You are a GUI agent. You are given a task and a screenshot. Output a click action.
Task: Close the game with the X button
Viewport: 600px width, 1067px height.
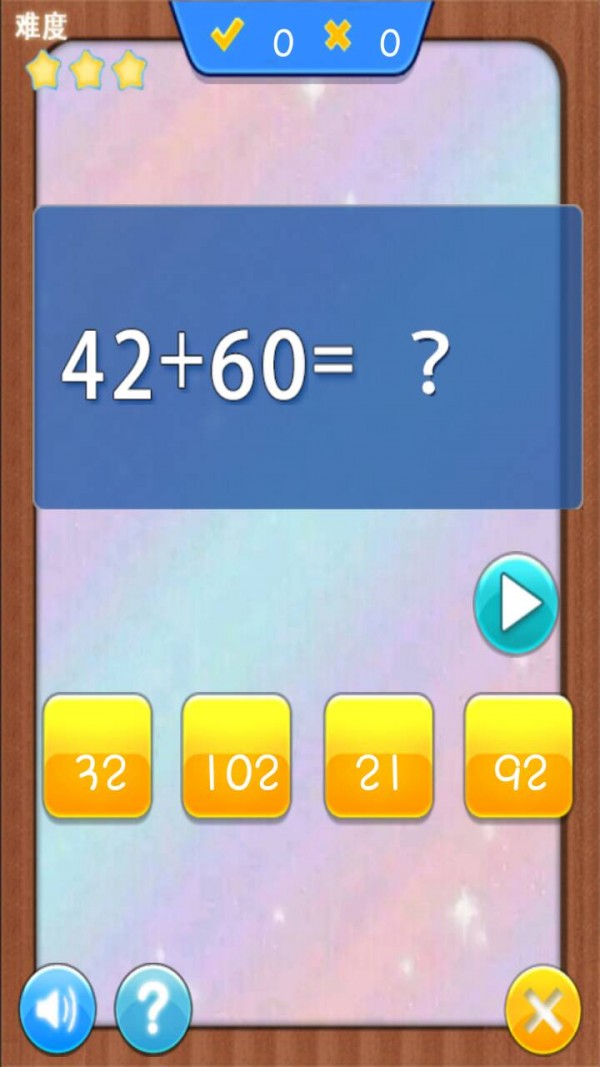[x=543, y=1010]
